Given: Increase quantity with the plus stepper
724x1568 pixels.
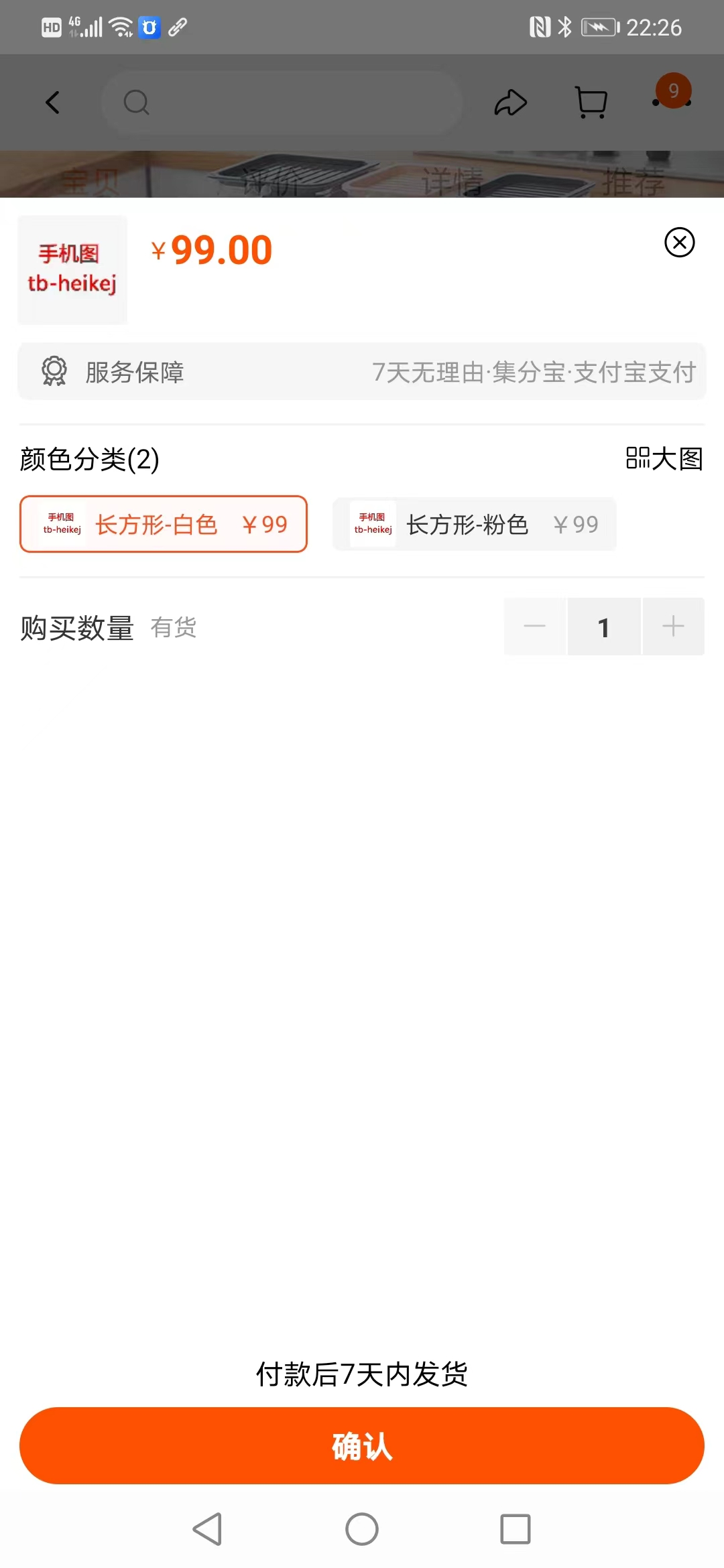Looking at the screenshot, I should click(x=673, y=627).
